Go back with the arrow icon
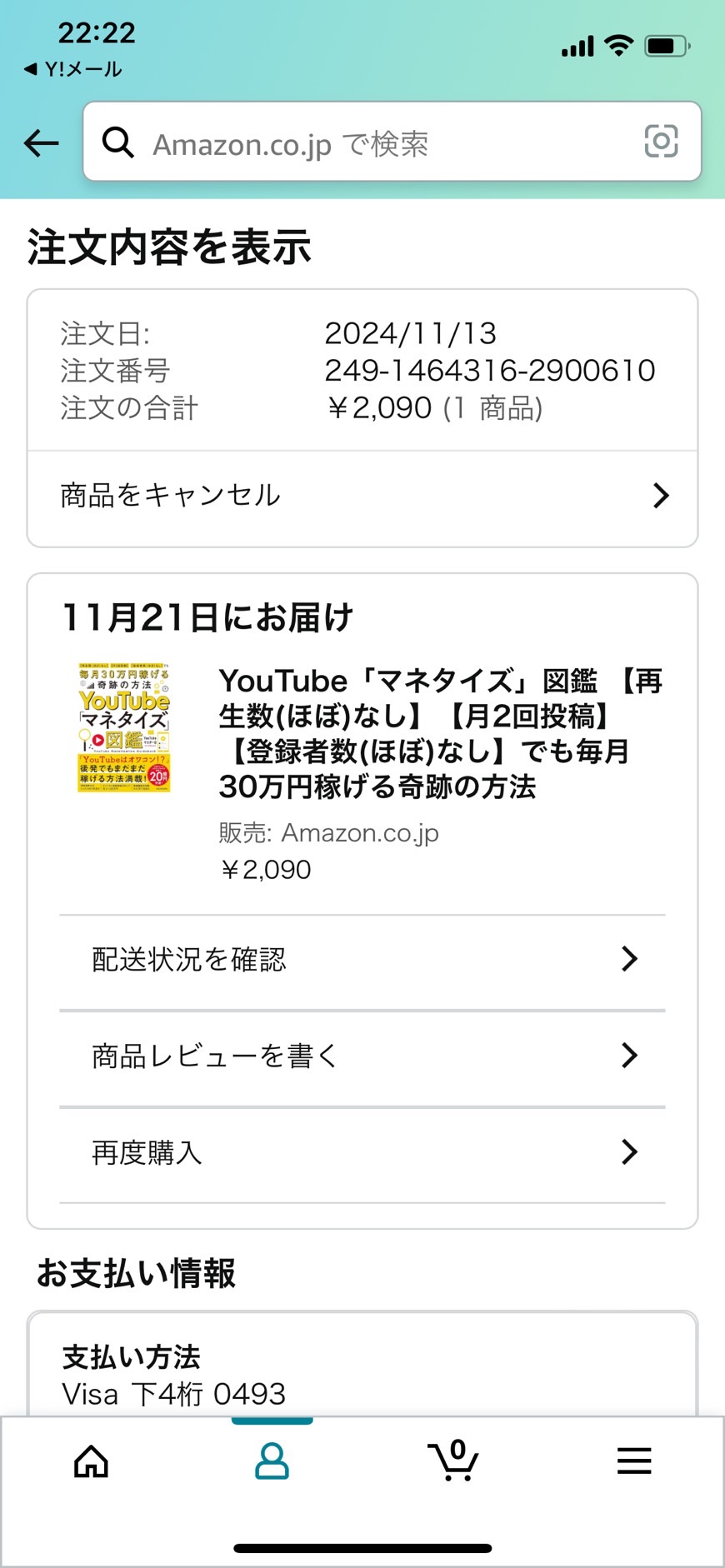 41,143
